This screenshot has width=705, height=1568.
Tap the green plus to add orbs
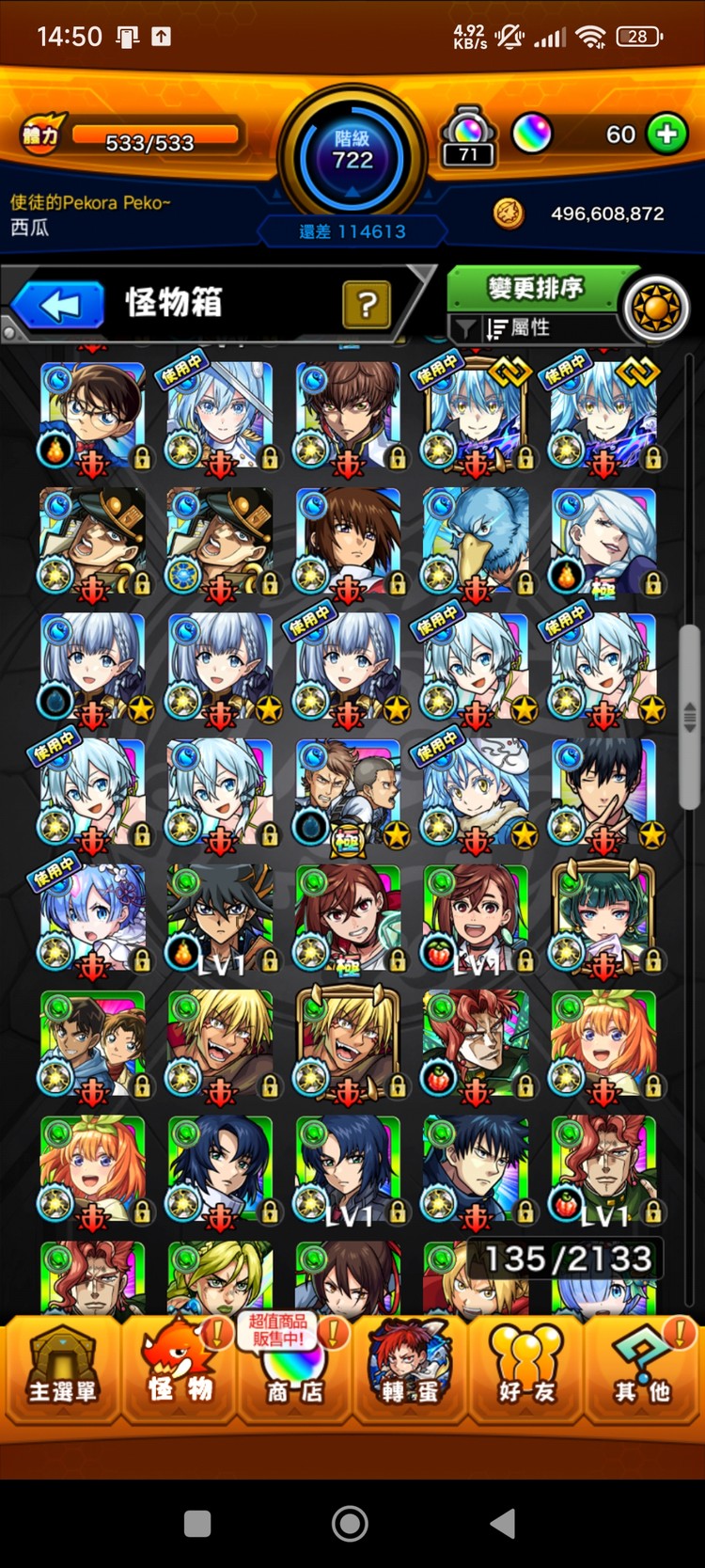(667, 135)
